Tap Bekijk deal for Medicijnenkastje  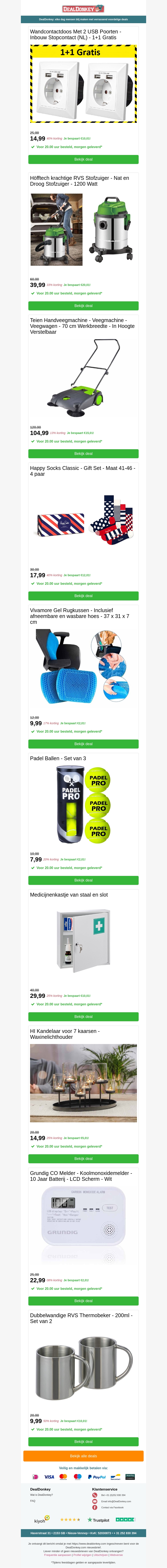click(83, 1016)
